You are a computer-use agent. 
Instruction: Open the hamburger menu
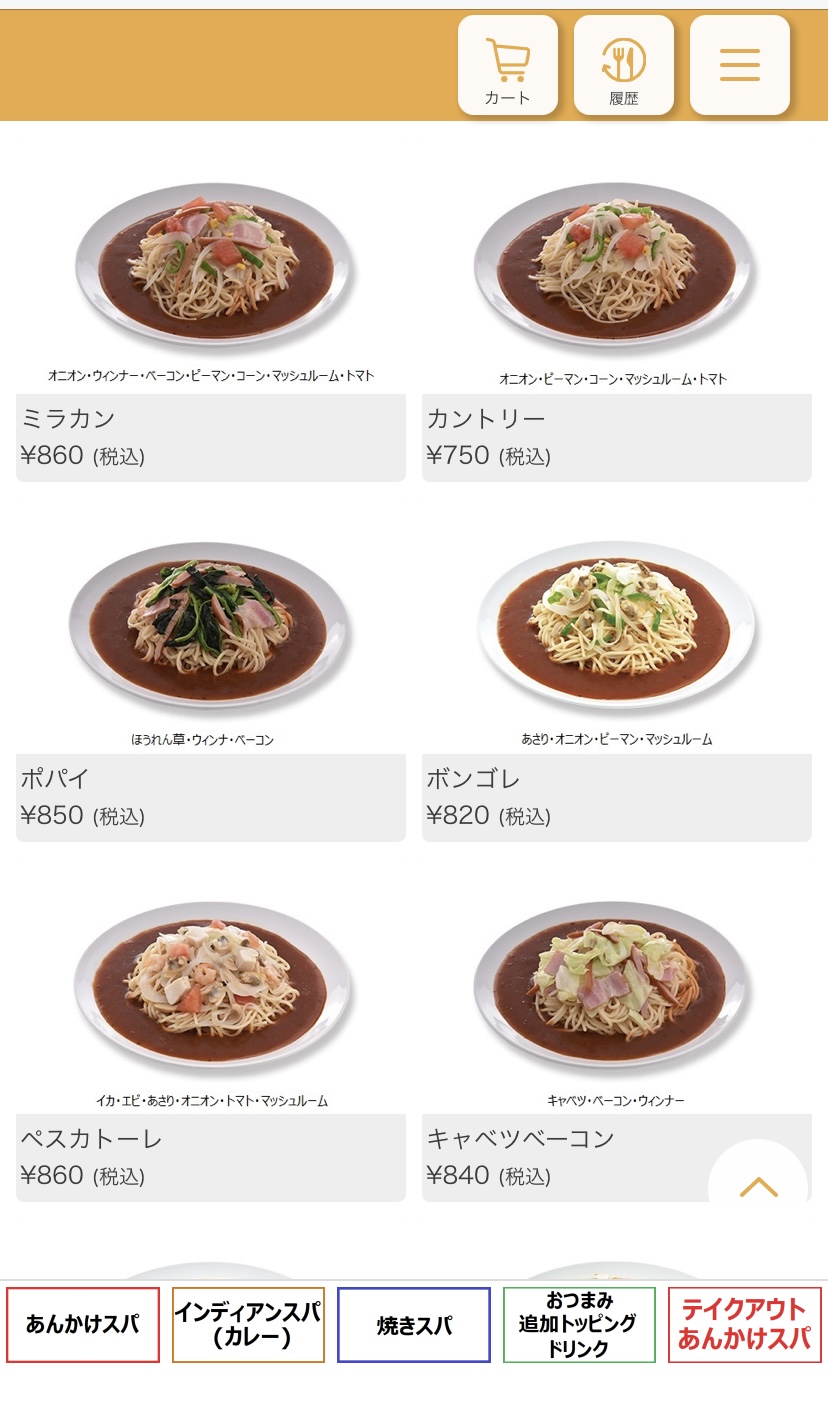(x=740, y=66)
